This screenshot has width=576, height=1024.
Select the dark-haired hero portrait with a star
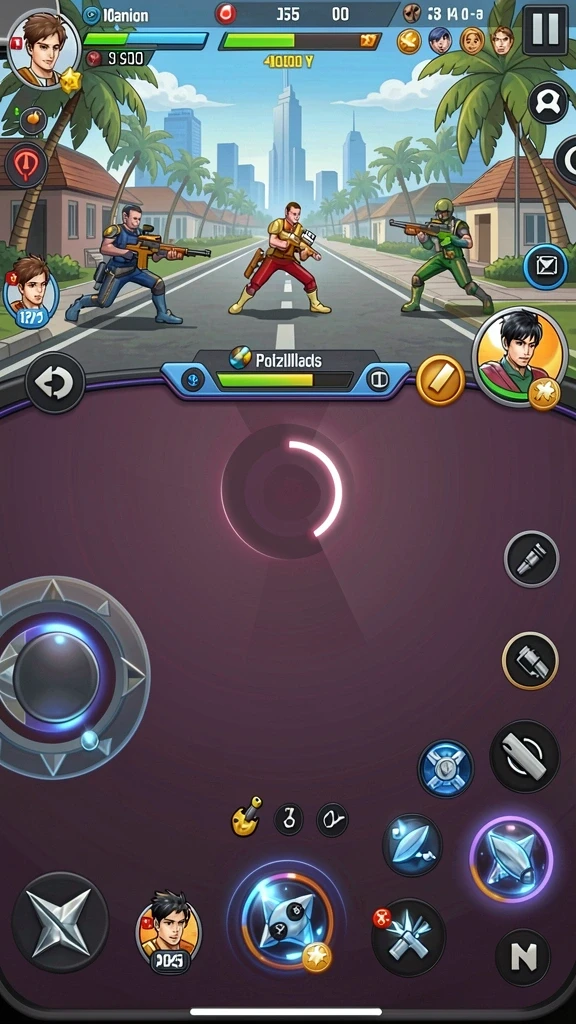[x=520, y=357]
